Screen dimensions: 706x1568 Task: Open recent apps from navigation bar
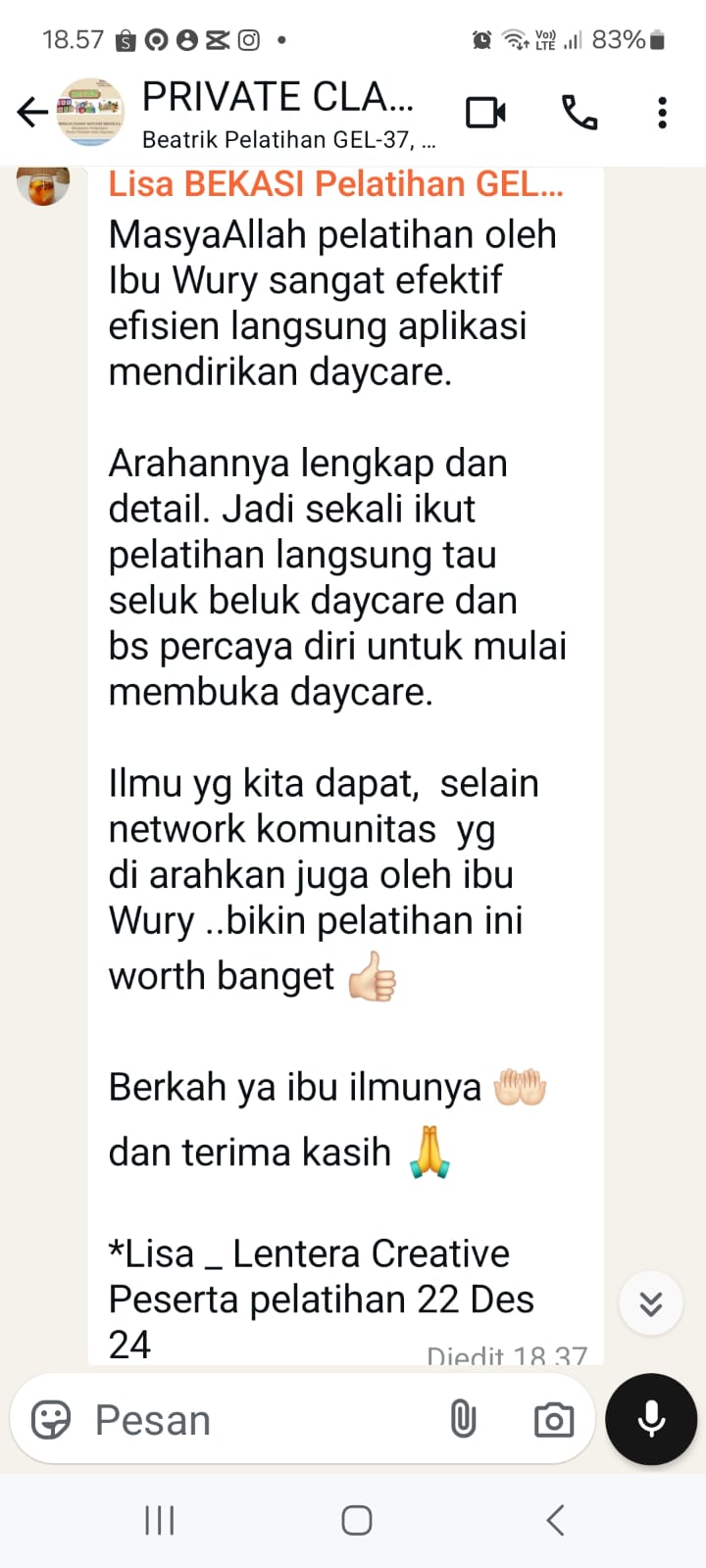coord(159,1521)
